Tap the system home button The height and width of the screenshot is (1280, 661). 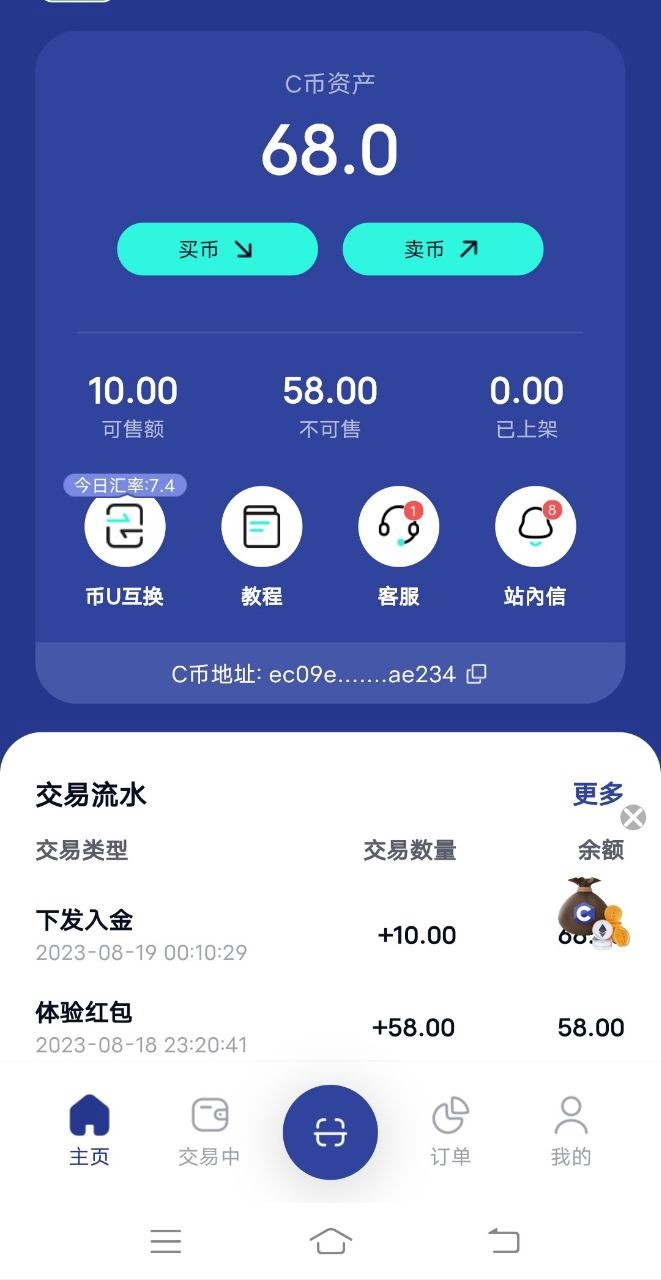331,1241
